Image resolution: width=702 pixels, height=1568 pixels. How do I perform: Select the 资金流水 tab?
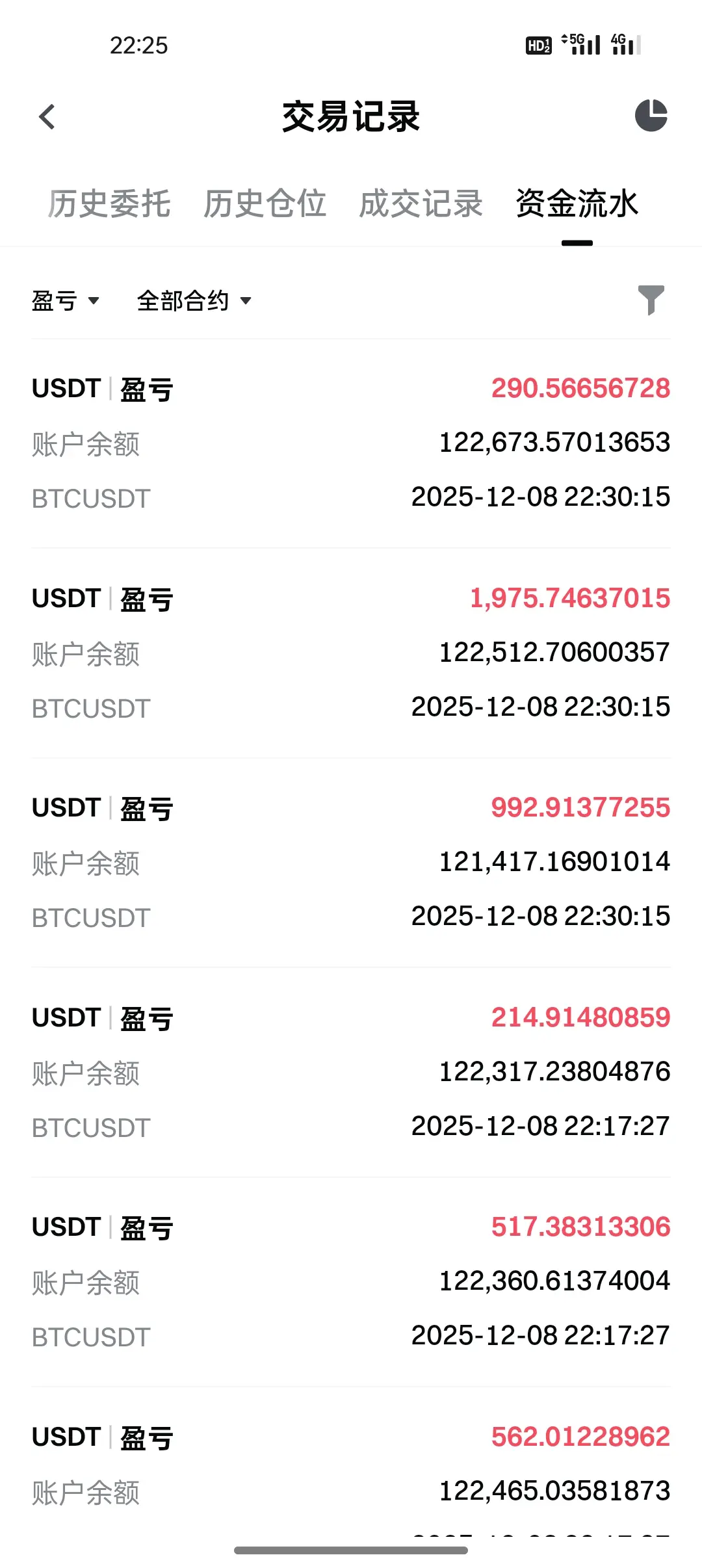click(577, 203)
